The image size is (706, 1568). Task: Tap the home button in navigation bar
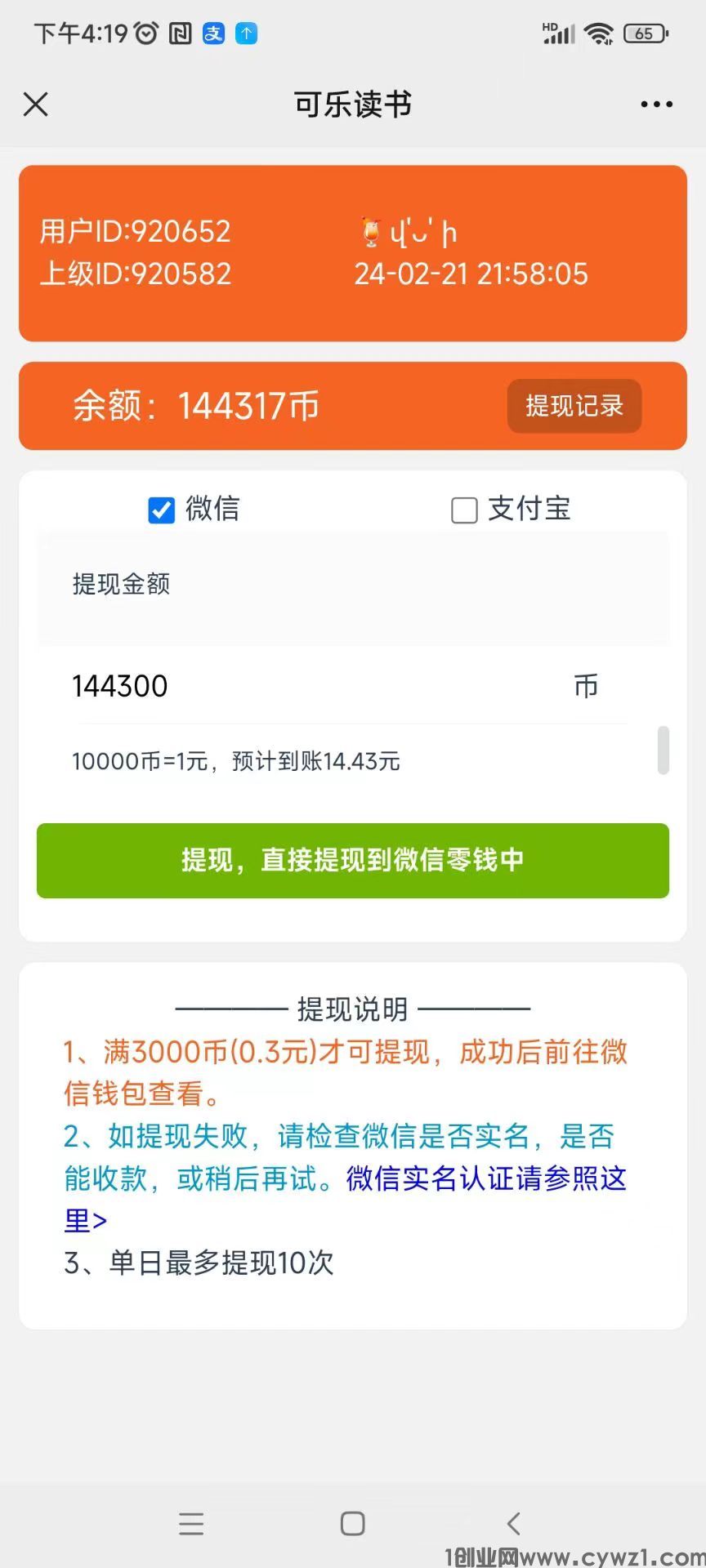(x=352, y=1522)
